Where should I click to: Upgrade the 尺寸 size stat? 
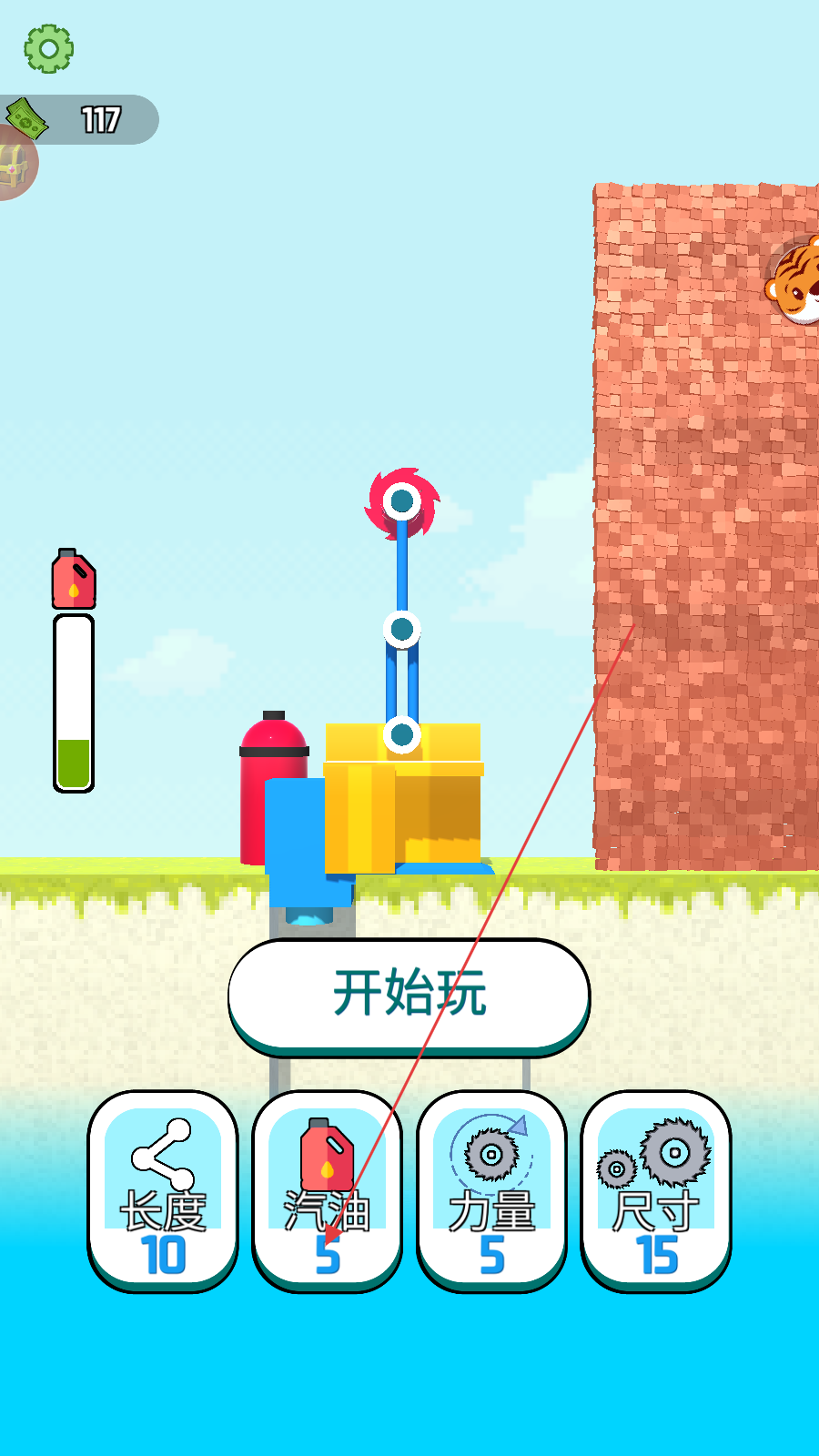click(x=656, y=1188)
